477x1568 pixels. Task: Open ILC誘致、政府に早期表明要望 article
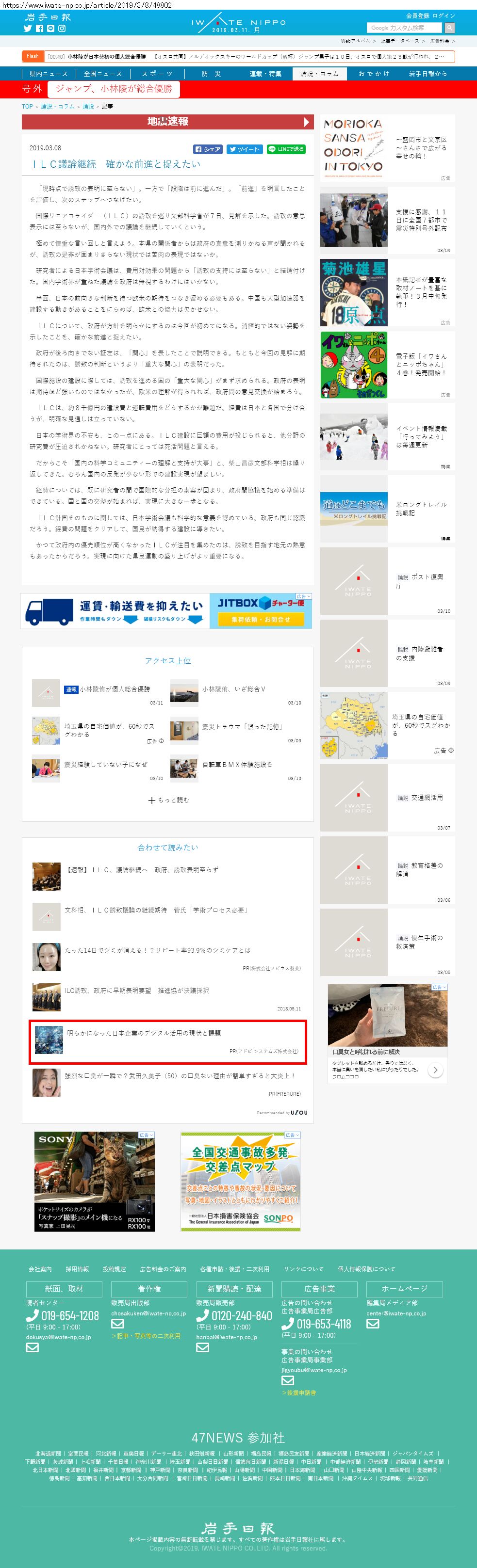[x=137, y=991]
